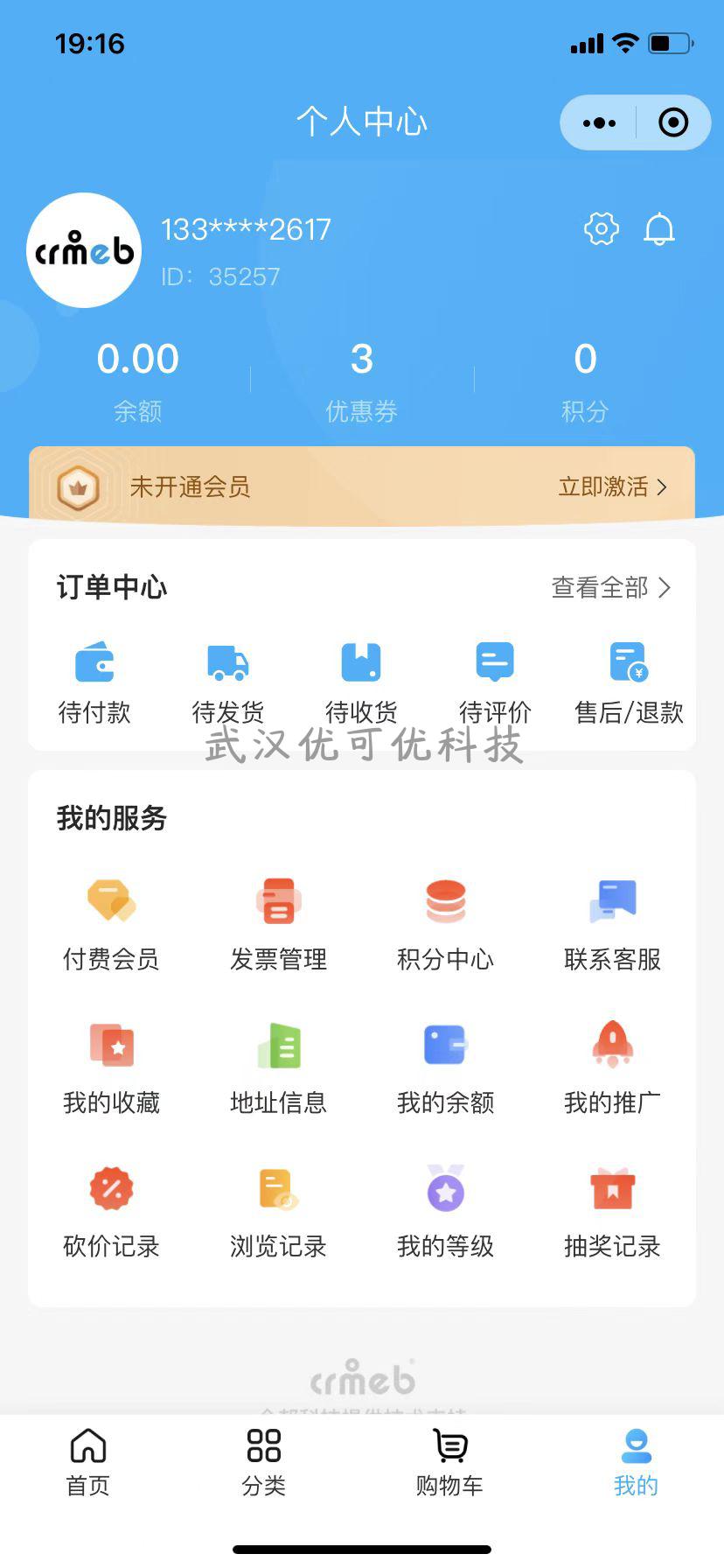Open the settings gear icon

point(601,229)
